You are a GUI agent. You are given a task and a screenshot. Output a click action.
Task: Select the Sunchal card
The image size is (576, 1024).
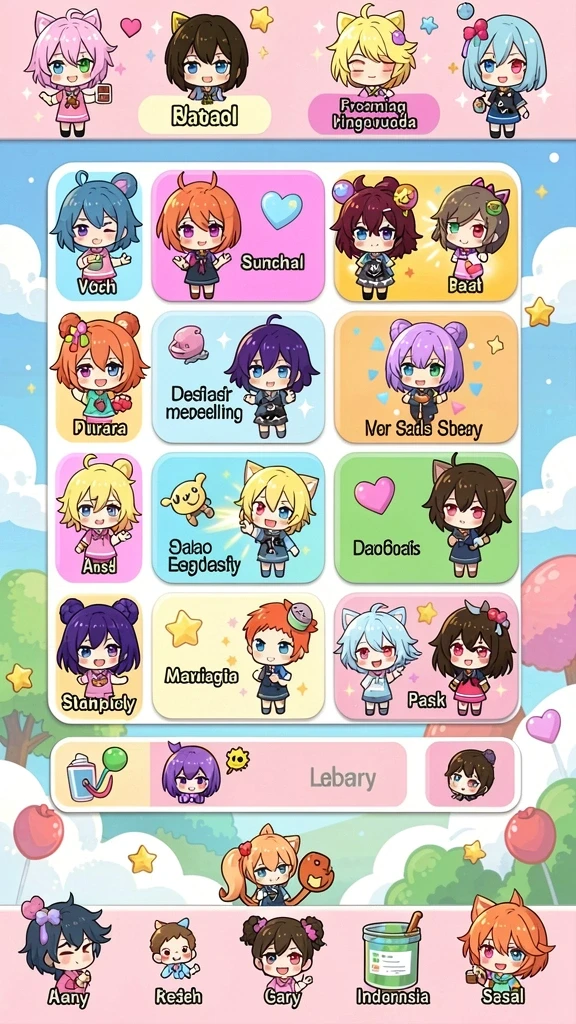[x=238, y=236]
